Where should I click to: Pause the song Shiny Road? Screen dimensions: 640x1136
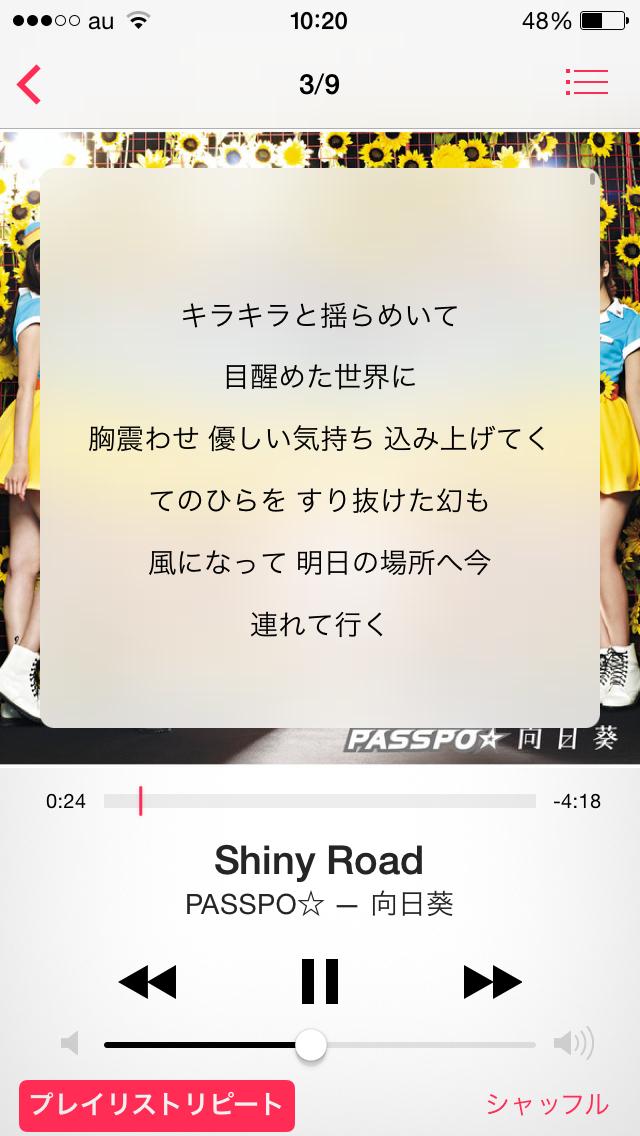point(320,981)
